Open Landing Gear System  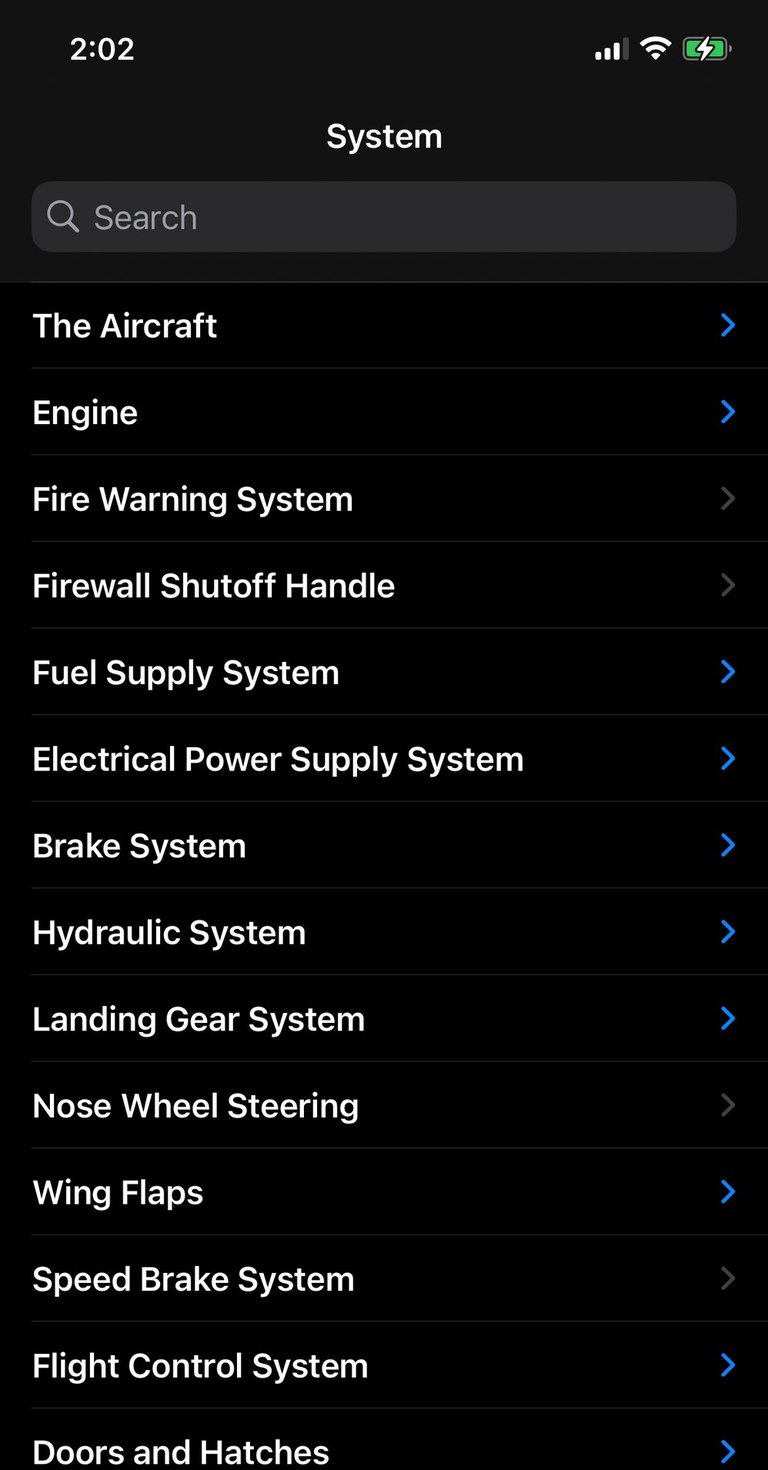click(x=384, y=1019)
